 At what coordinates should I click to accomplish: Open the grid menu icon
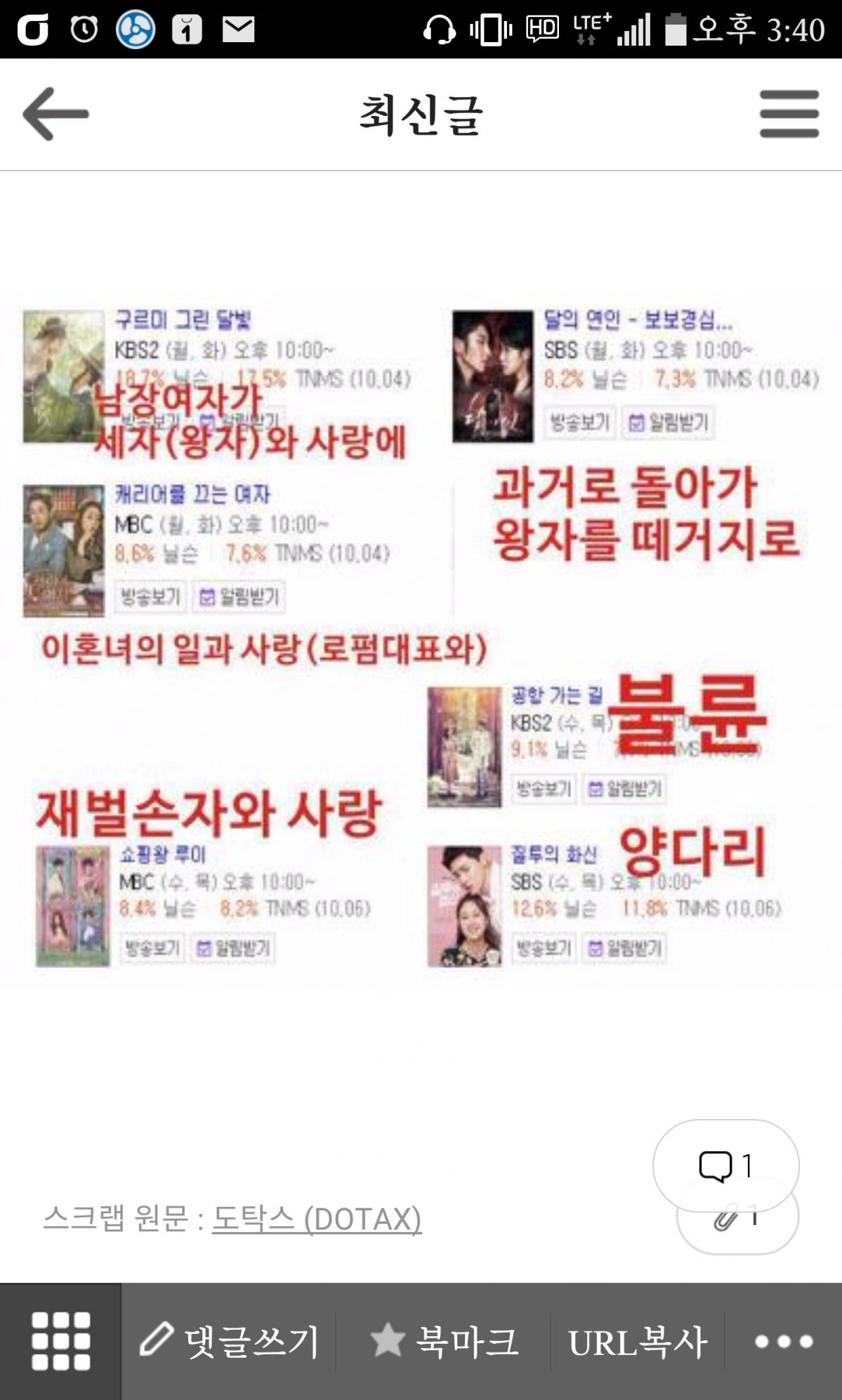point(60,1341)
